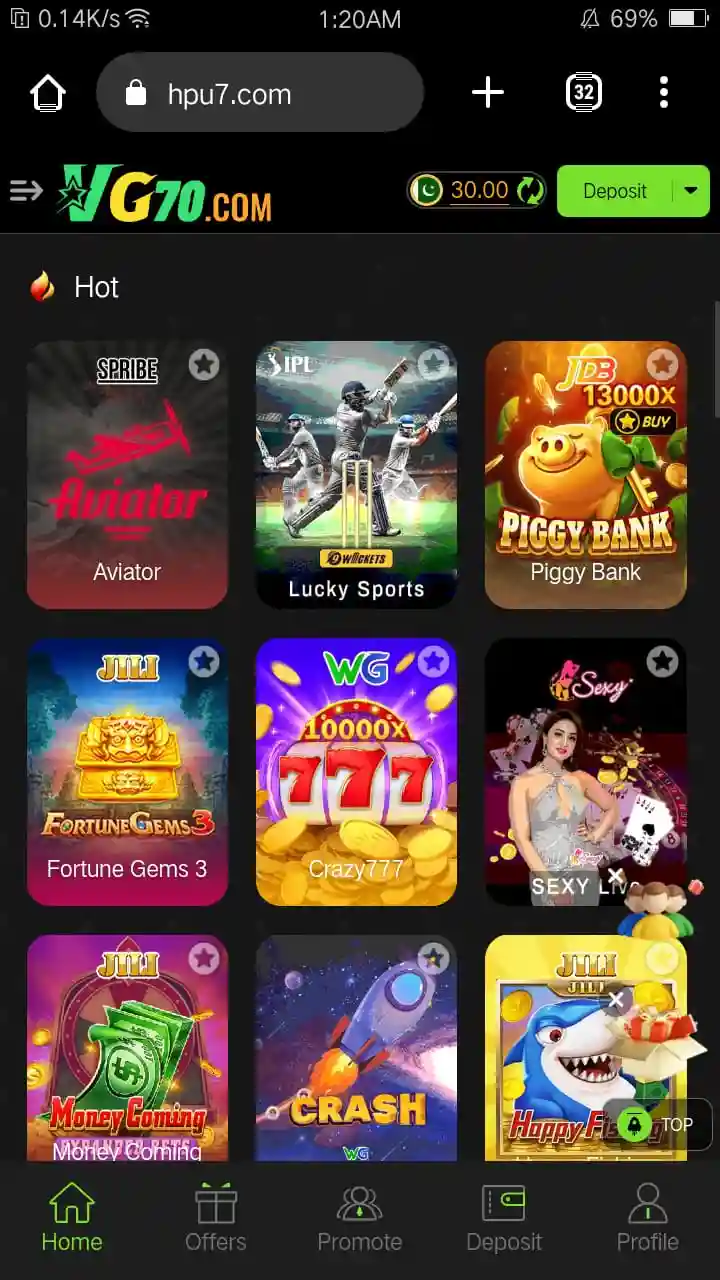Open the Aviator game

click(127, 475)
